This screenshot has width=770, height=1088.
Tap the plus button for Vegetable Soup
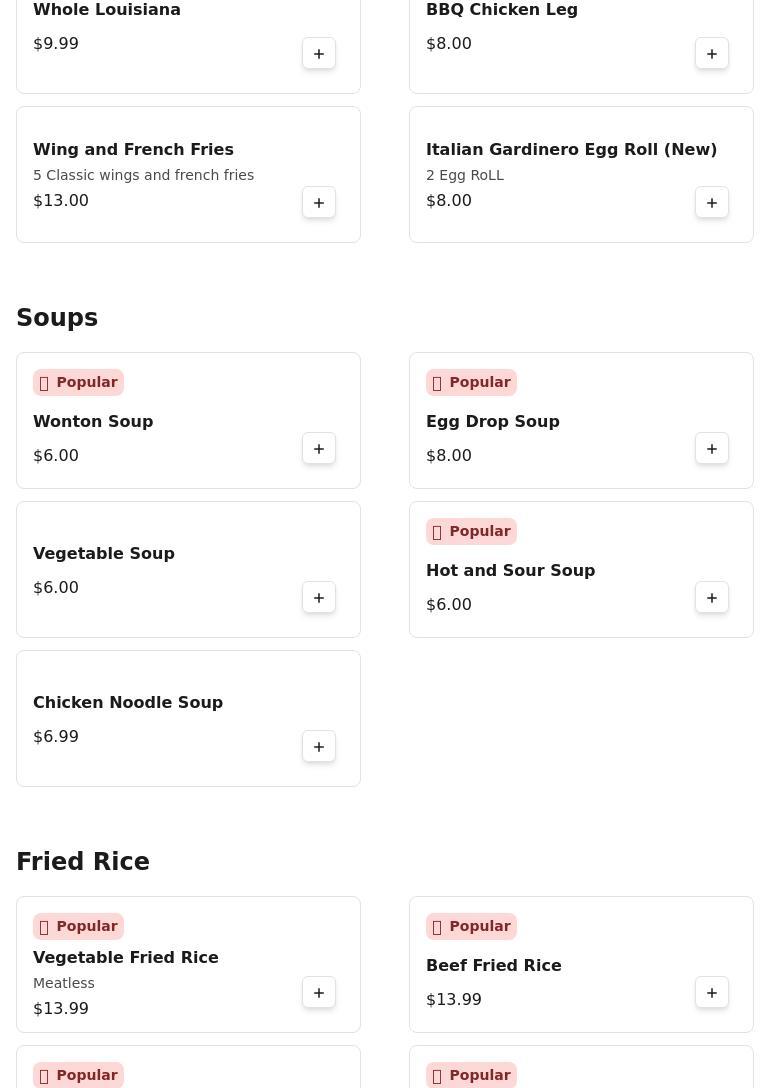pos(319,598)
